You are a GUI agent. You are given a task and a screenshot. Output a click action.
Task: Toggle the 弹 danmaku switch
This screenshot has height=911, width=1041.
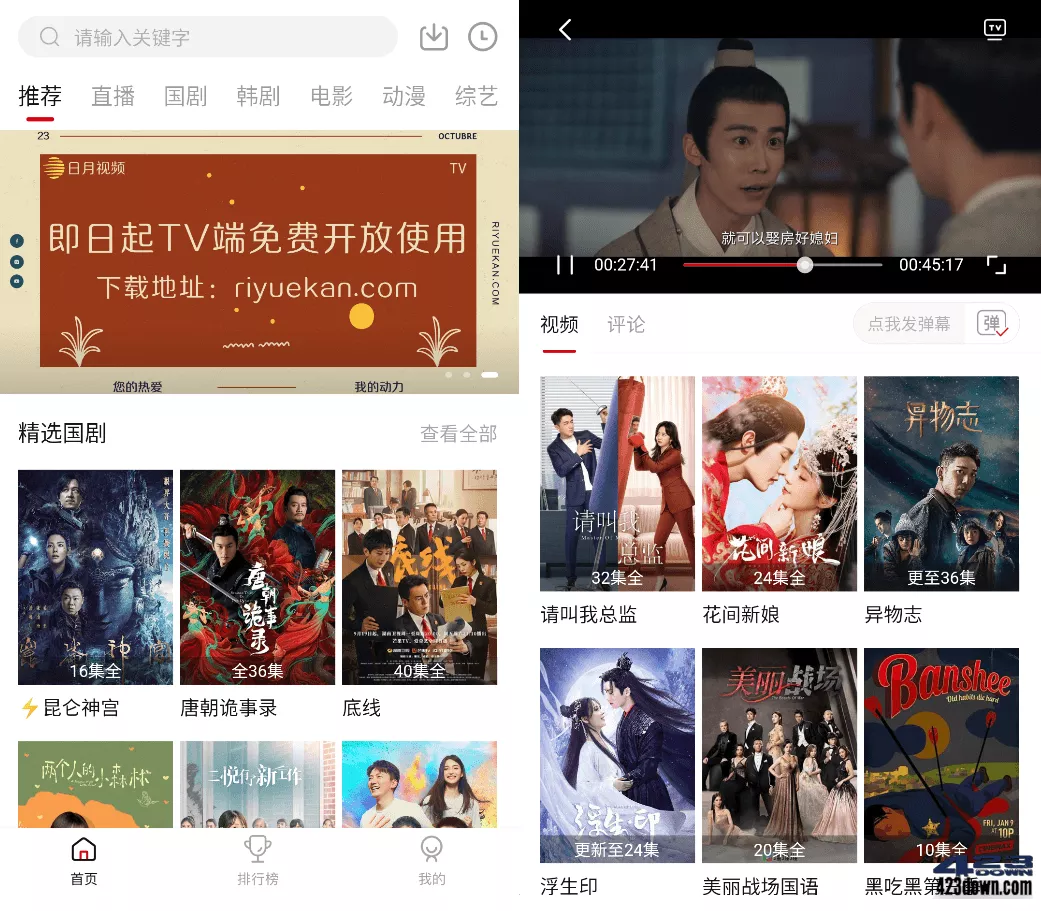point(992,324)
